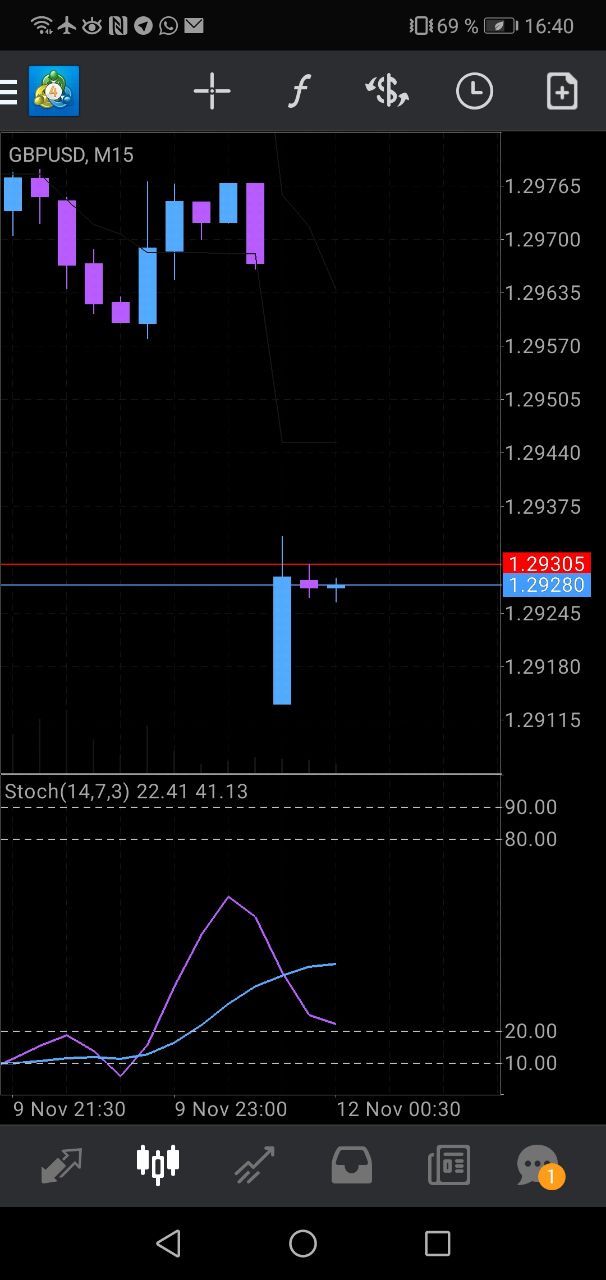Open the News tab
This screenshot has width=606, height=1280.
click(448, 1165)
